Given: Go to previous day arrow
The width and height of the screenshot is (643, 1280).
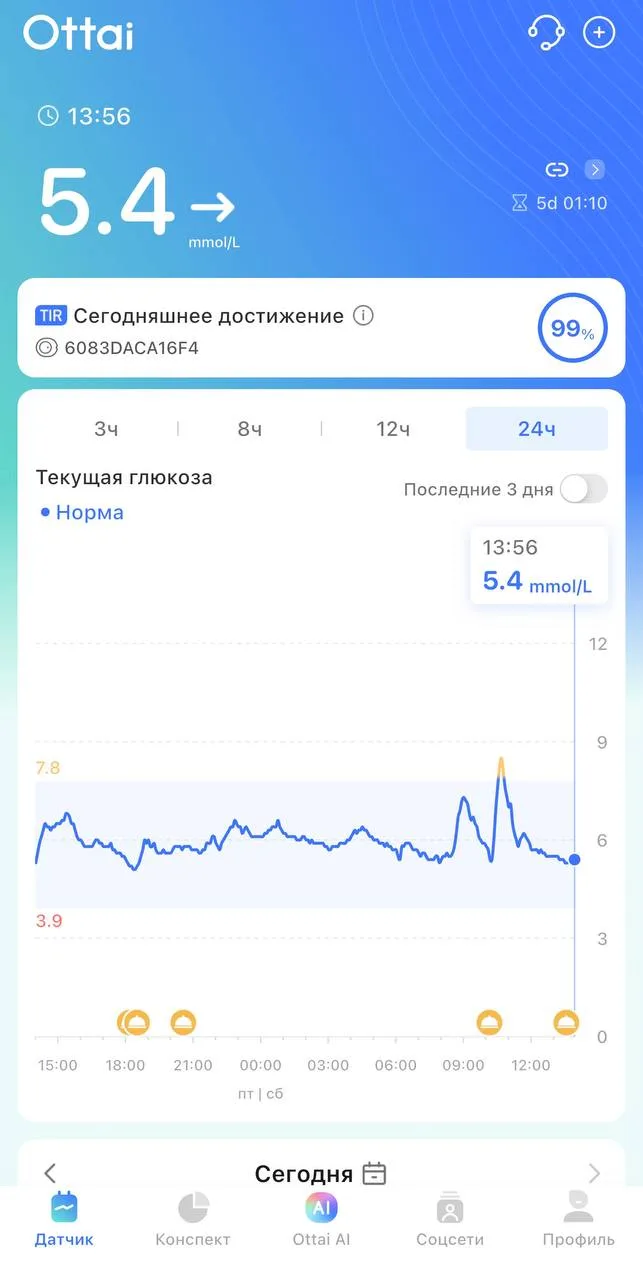Looking at the screenshot, I should pyautogui.click(x=50, y=1173).
